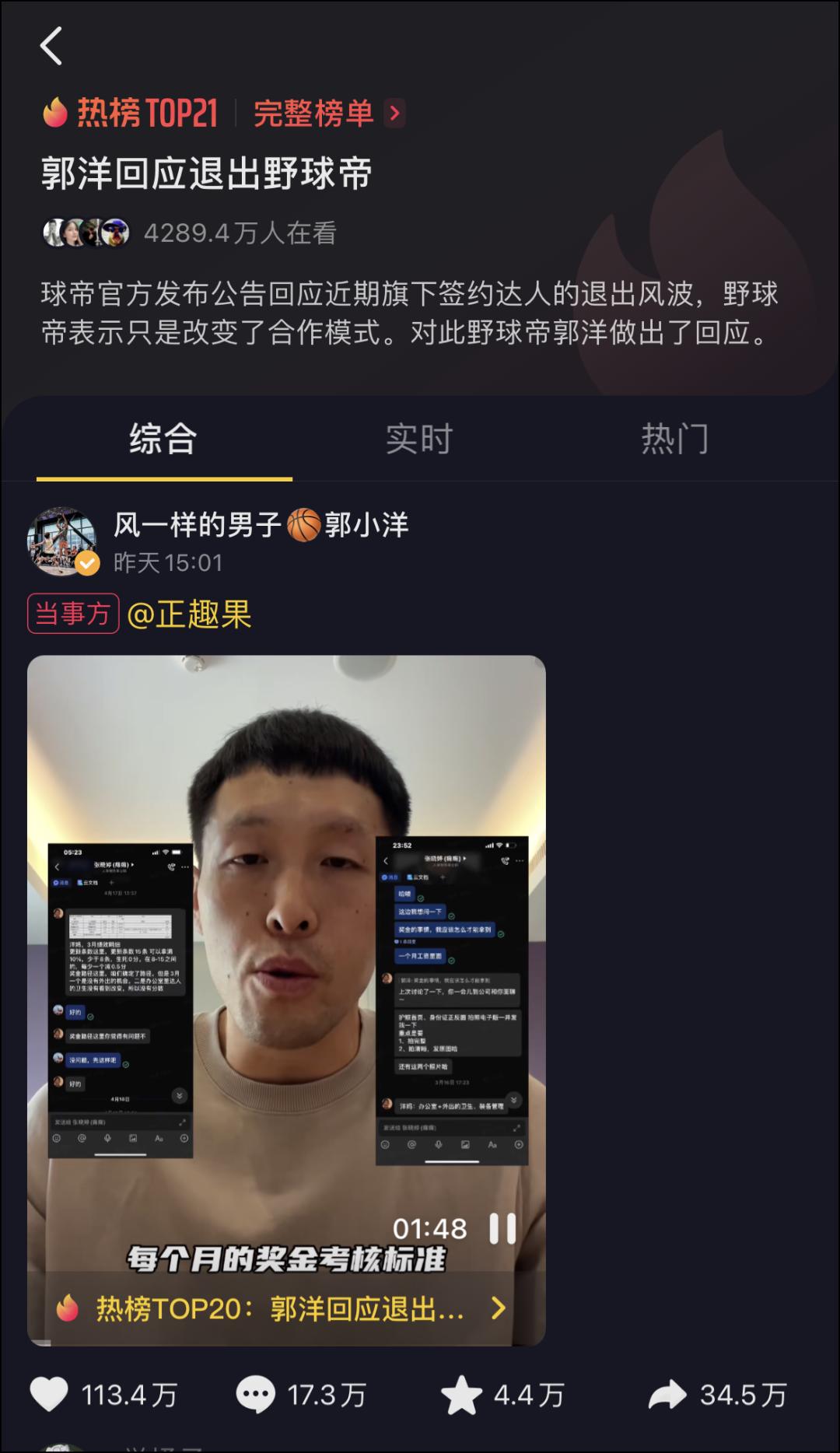This screenshot has width=840, height=1453.
Task: Switch to the 热门 tab
Action: (675, 439)
